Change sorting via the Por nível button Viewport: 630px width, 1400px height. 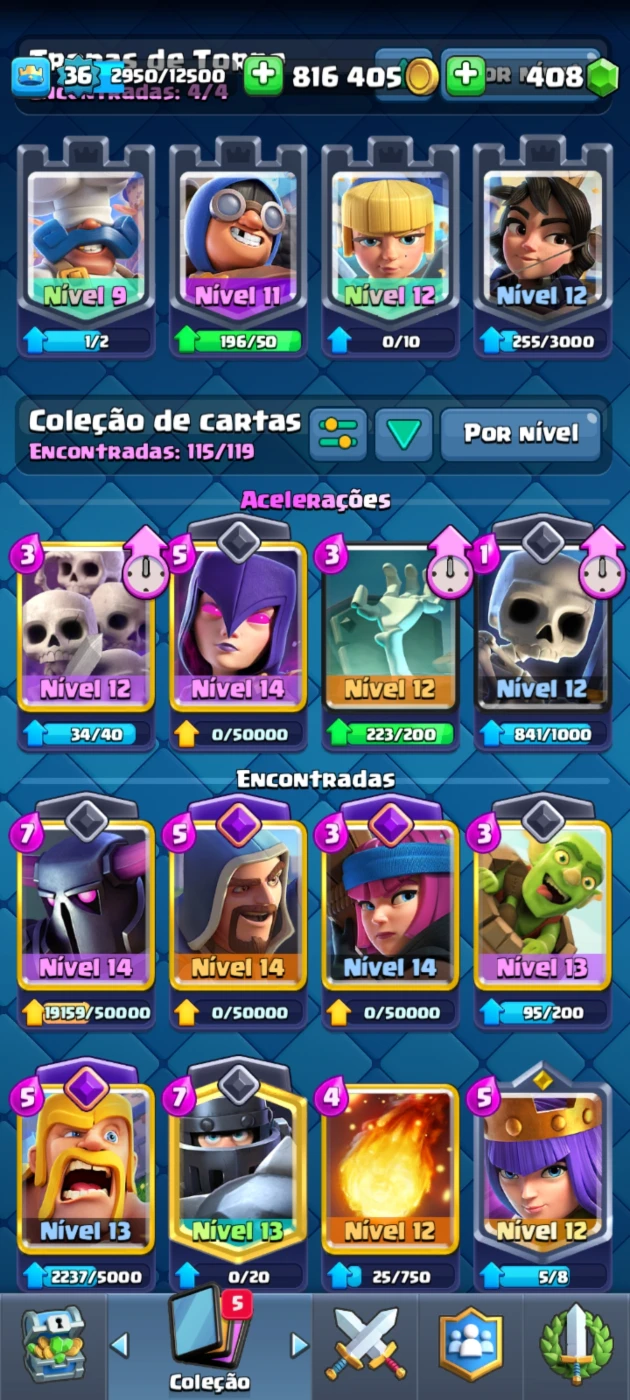coord(521,434)
